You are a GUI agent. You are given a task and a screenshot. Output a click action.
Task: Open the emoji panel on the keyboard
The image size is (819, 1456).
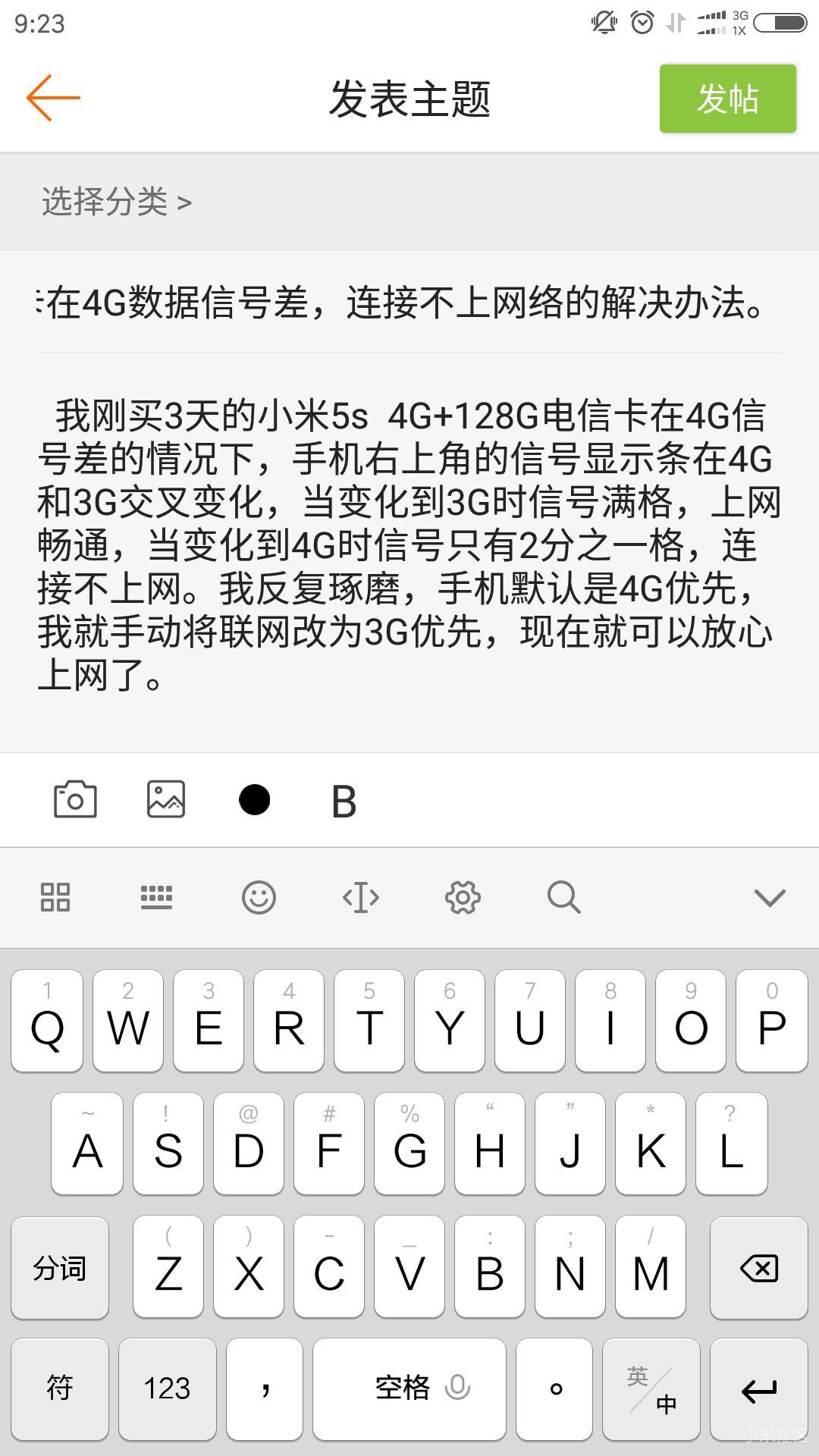tap(259, 897)
